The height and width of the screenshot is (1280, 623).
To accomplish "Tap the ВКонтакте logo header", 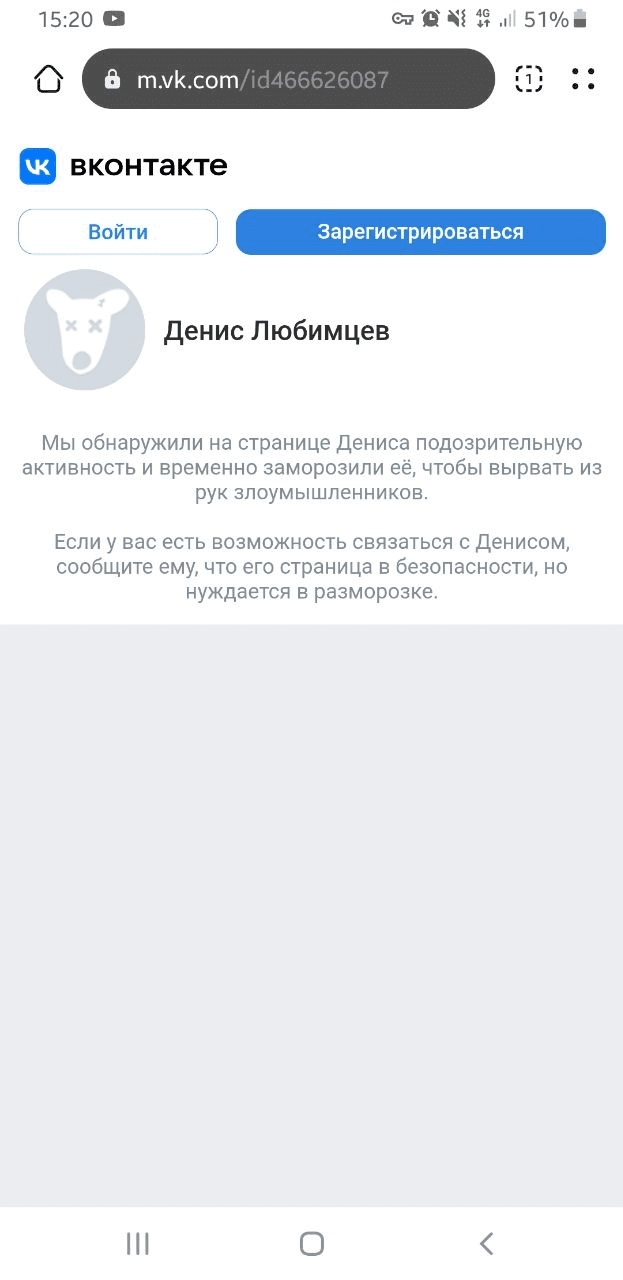I will click(x=123, y=167).
